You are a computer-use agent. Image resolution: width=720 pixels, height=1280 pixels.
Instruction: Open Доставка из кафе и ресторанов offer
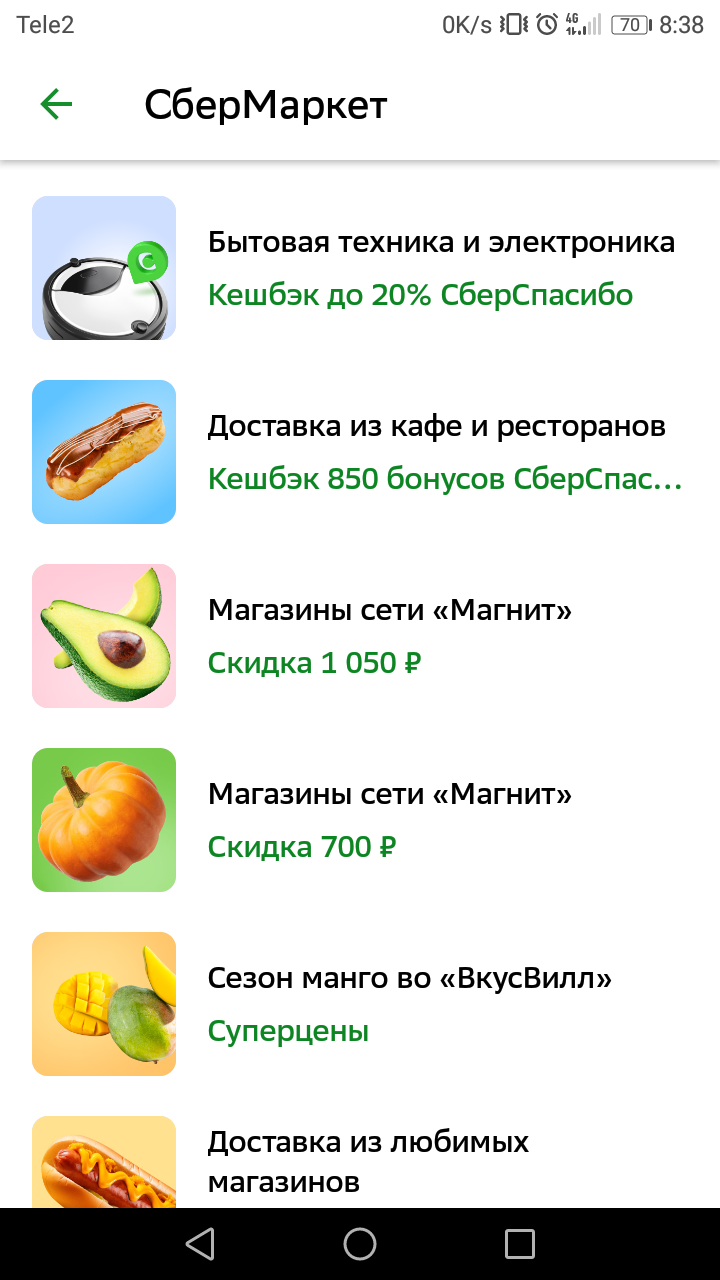pyautogui.click(x=360, y=452)
